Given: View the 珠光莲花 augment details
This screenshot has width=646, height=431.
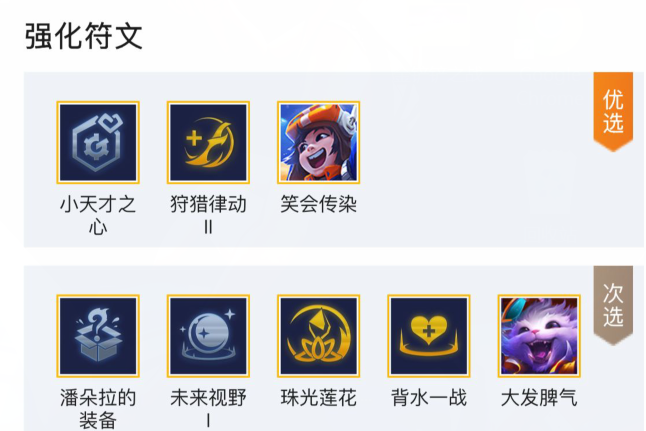Looking at the screenshot, I should (318, 336).
